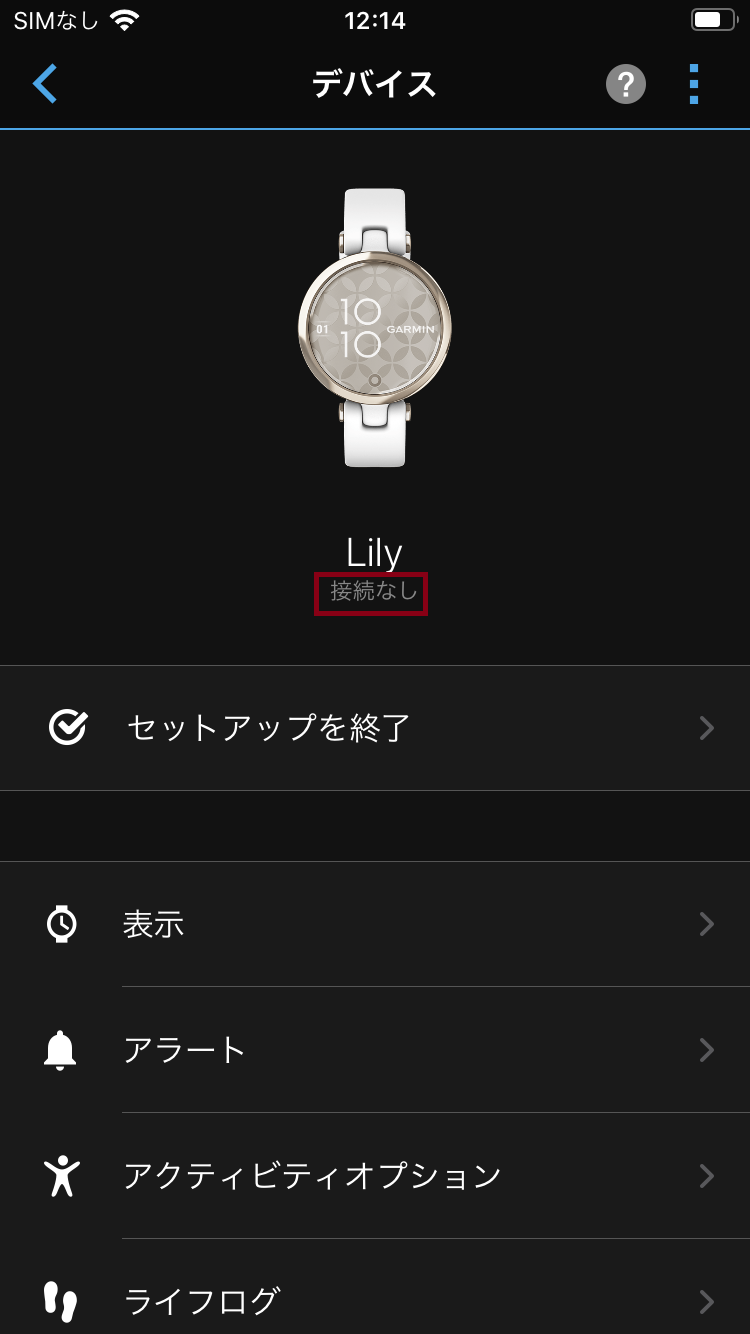
Task: Click the footprints icon beside ライフログ
Action: 60,1301
